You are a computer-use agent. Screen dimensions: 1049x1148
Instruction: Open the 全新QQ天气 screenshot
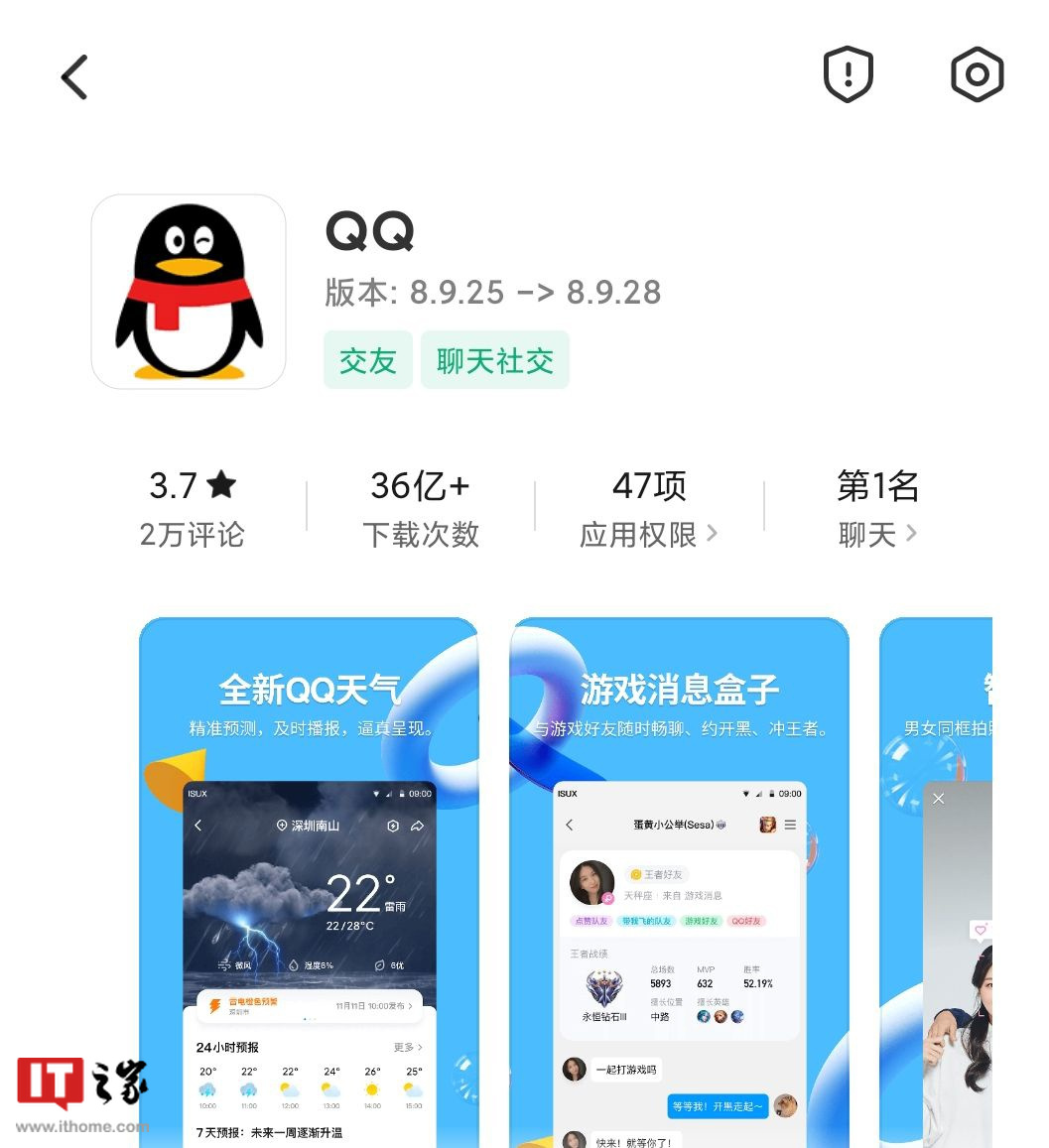(310, 688)
